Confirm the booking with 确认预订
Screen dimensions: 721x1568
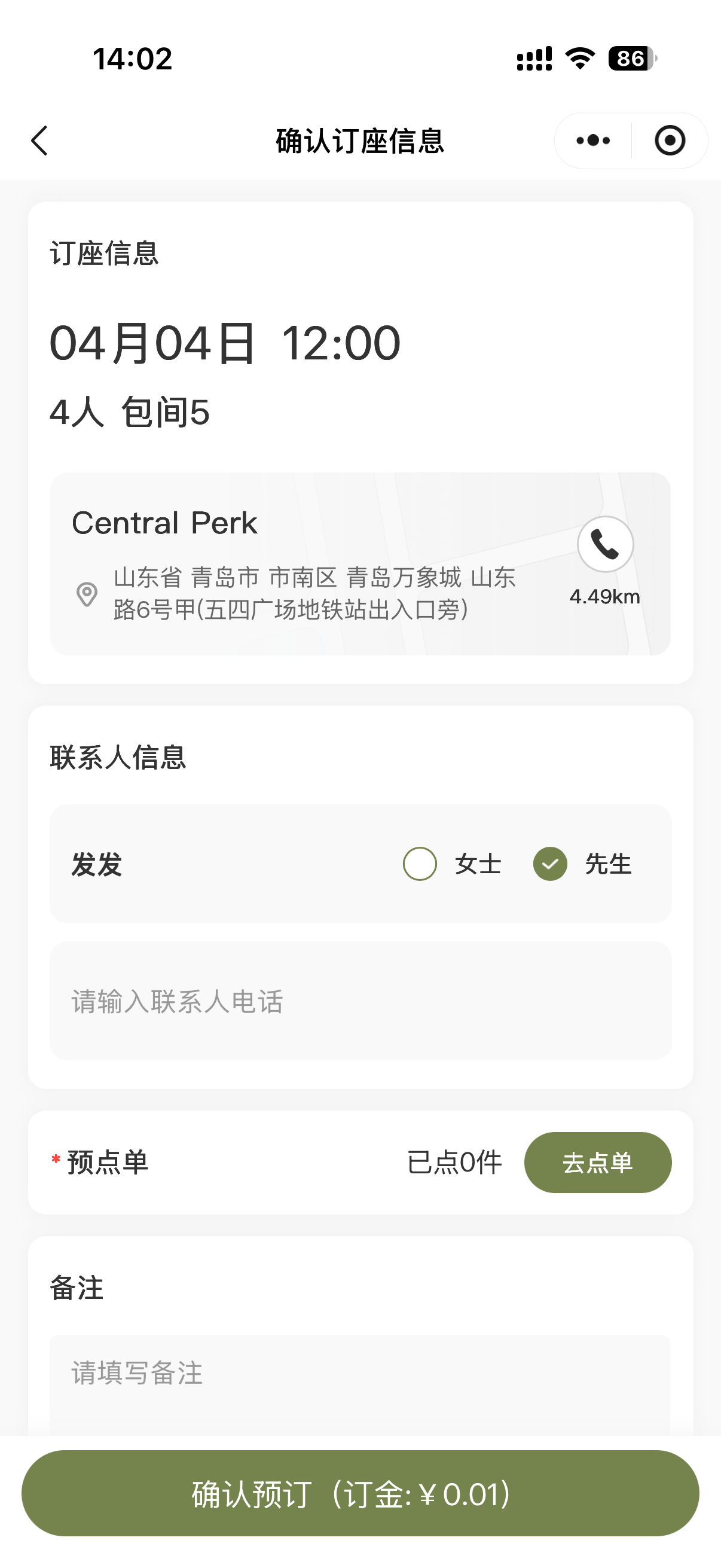360,1494
